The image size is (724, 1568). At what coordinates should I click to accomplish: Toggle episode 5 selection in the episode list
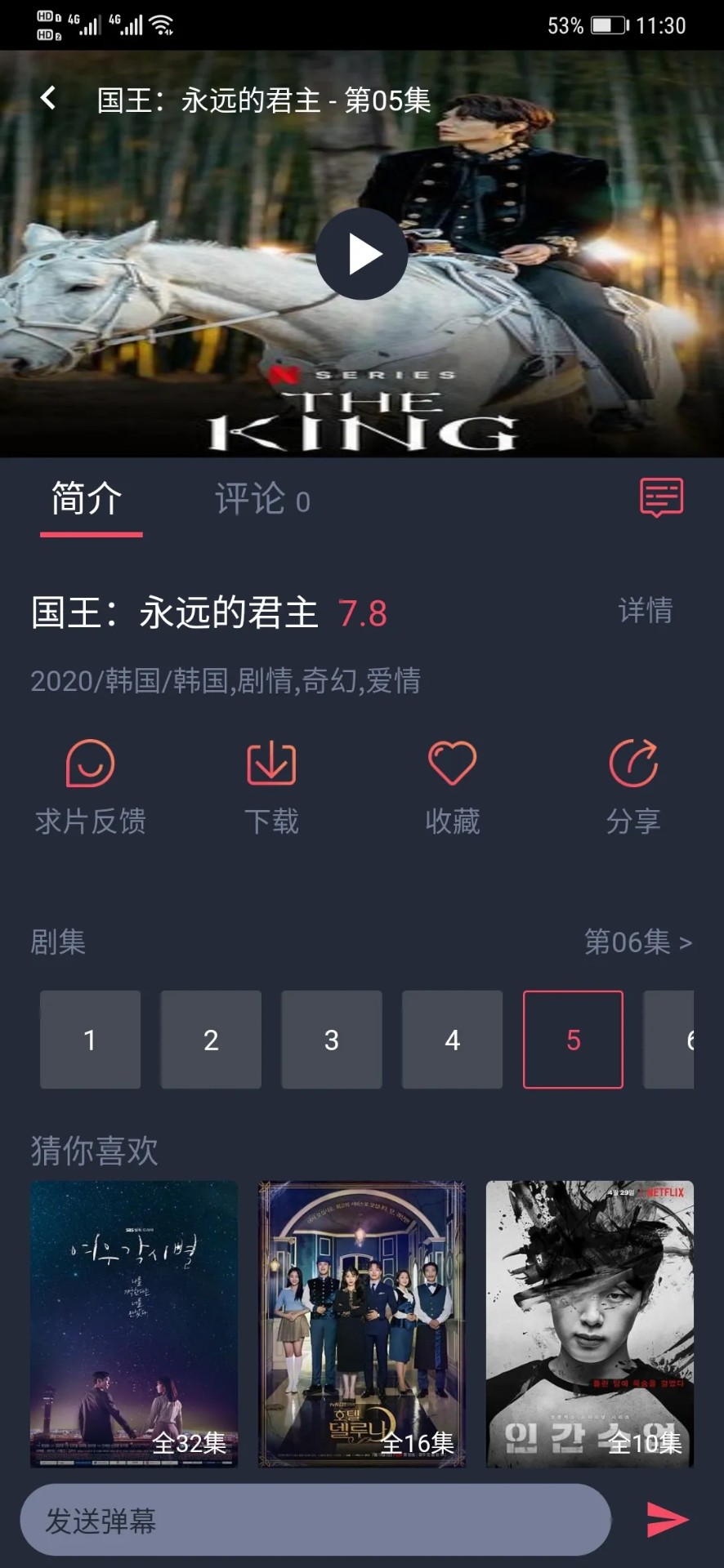[x=573, y=1040]
